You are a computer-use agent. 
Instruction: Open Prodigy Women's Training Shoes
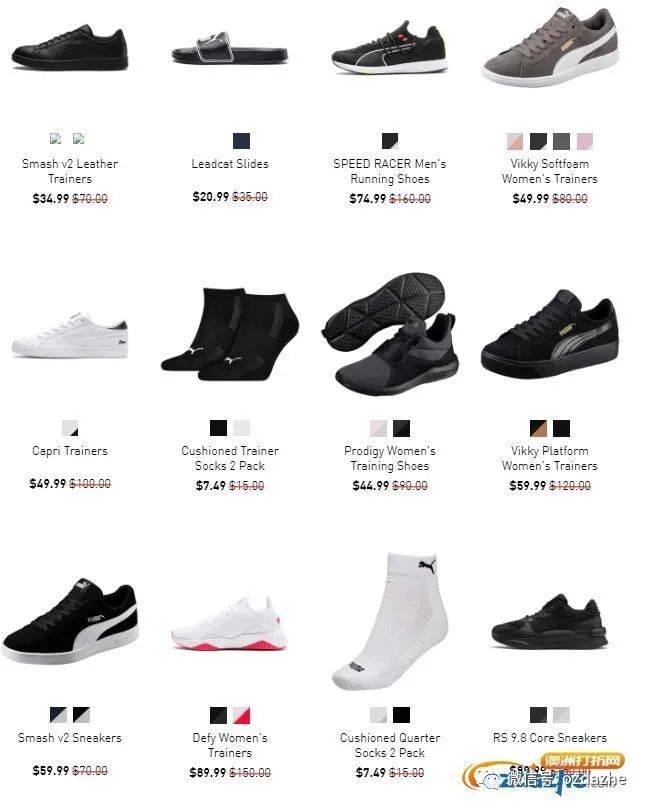coord(389,458)
